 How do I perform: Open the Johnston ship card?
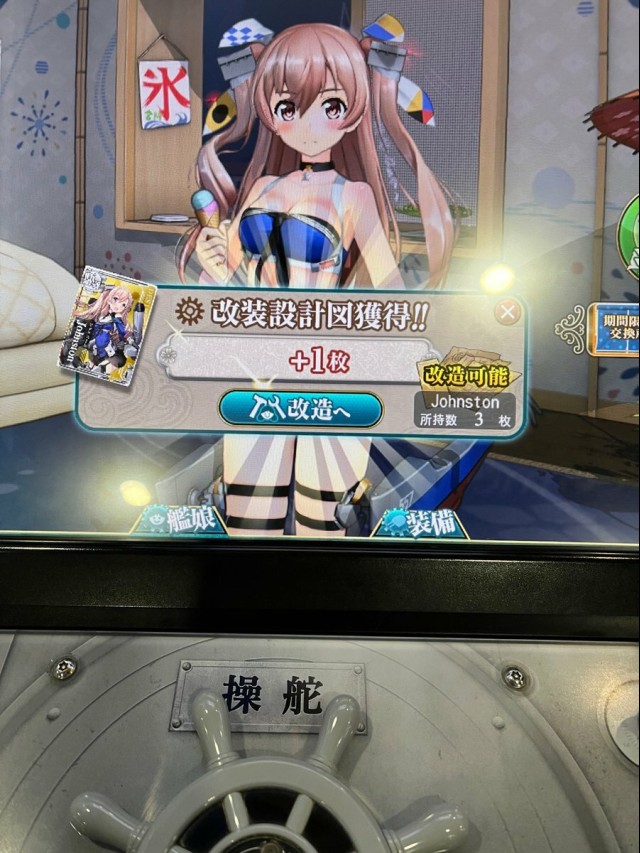[x=108, y=320]
